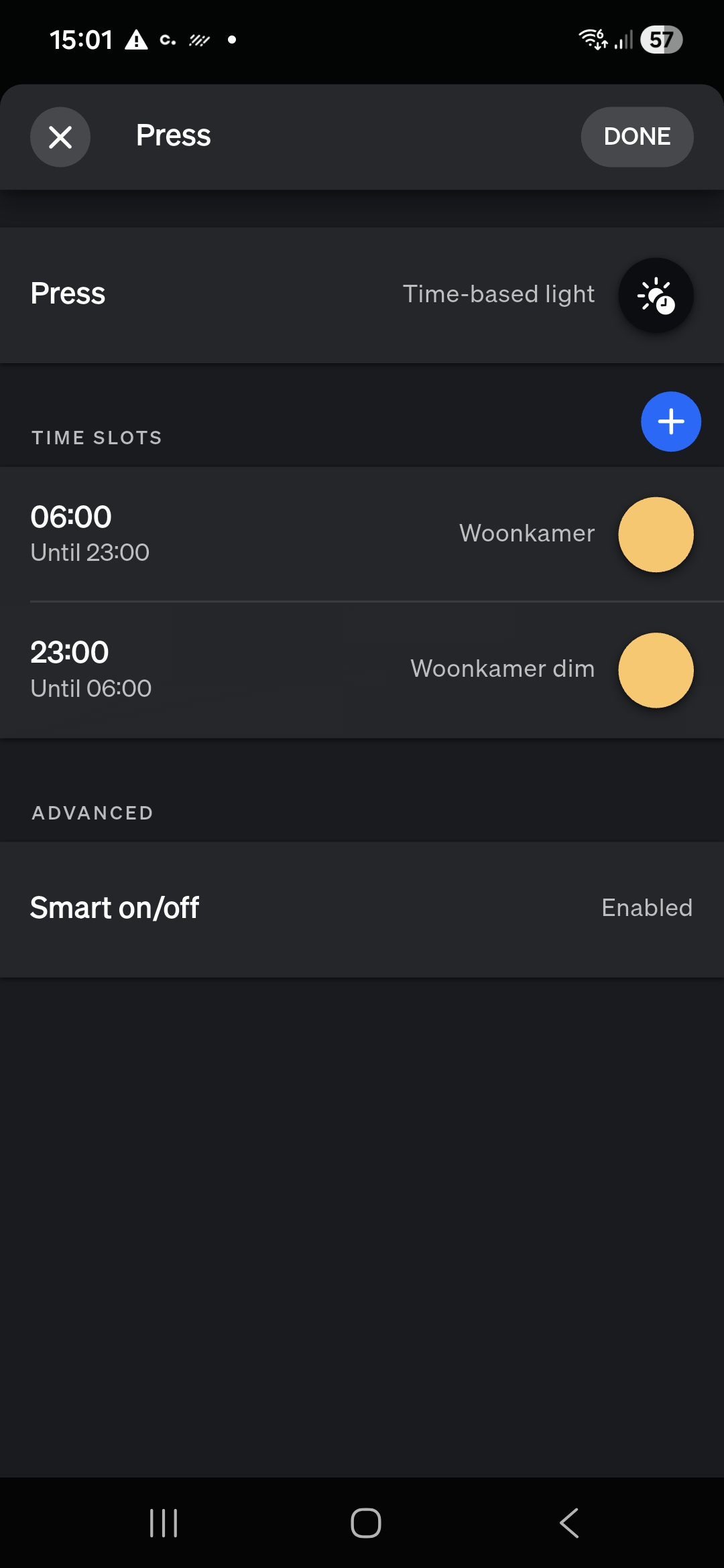Open the 06:00 Woonkamer time slot
Image resolution: width=724 pixels, height=1568 pixels.
362,534
